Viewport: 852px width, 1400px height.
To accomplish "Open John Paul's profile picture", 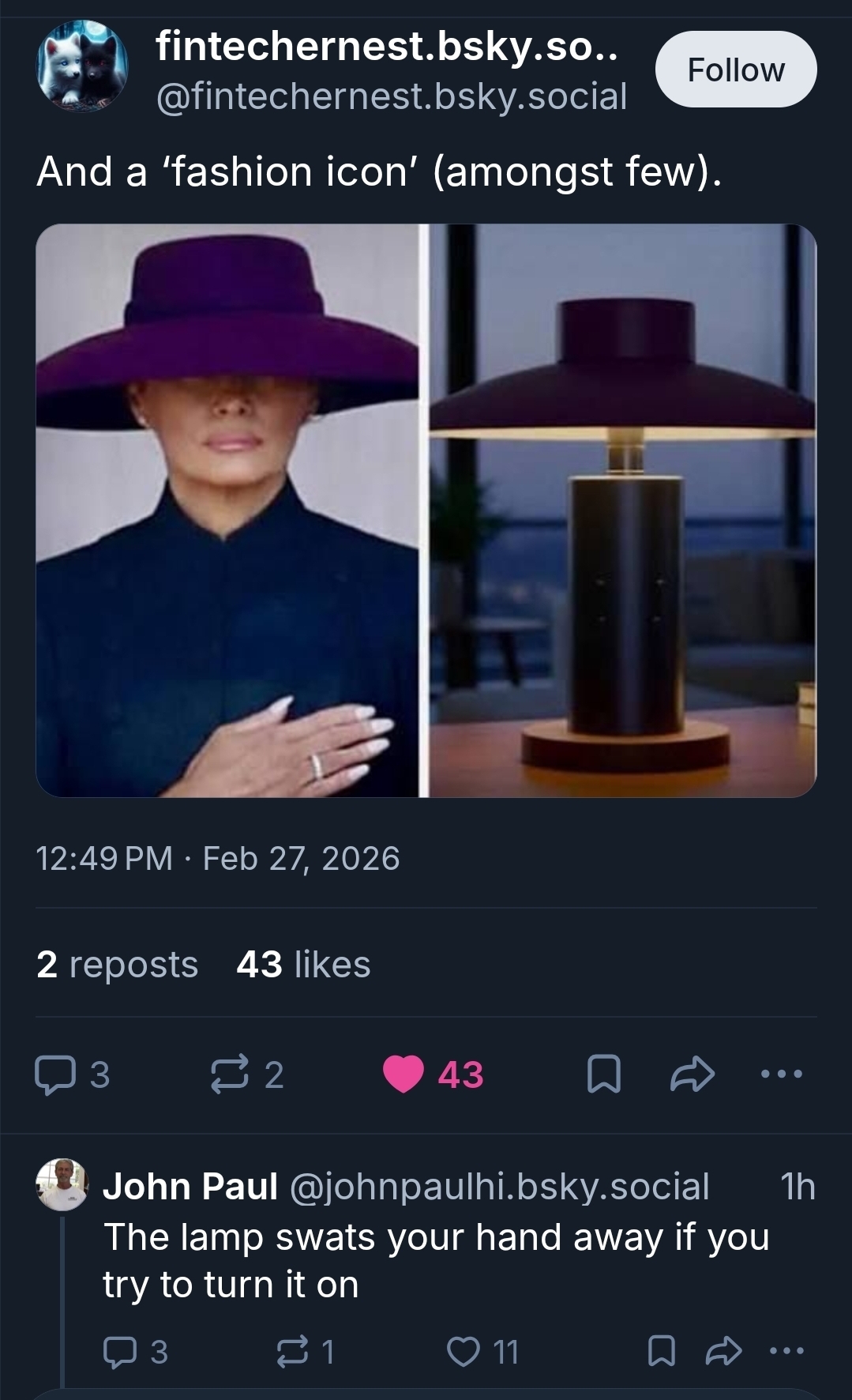I will tap(62, 1185).
